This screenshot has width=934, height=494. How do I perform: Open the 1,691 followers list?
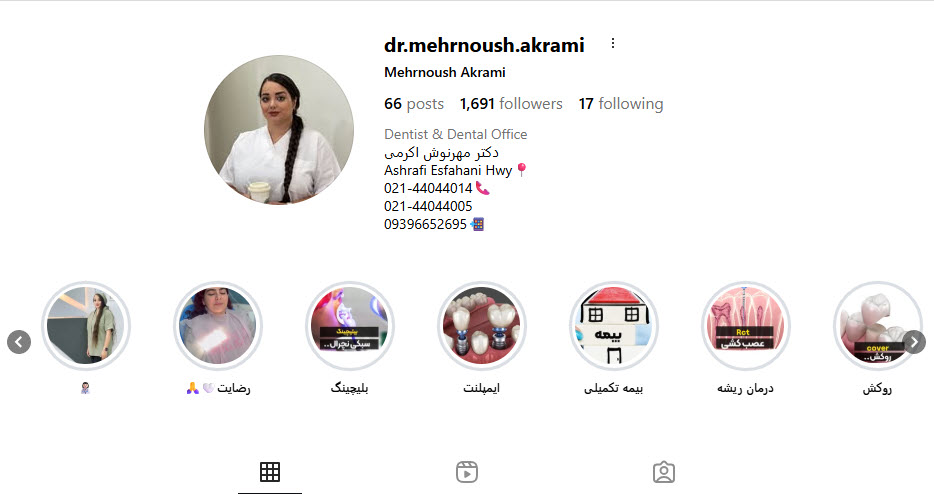pos(511,104)
